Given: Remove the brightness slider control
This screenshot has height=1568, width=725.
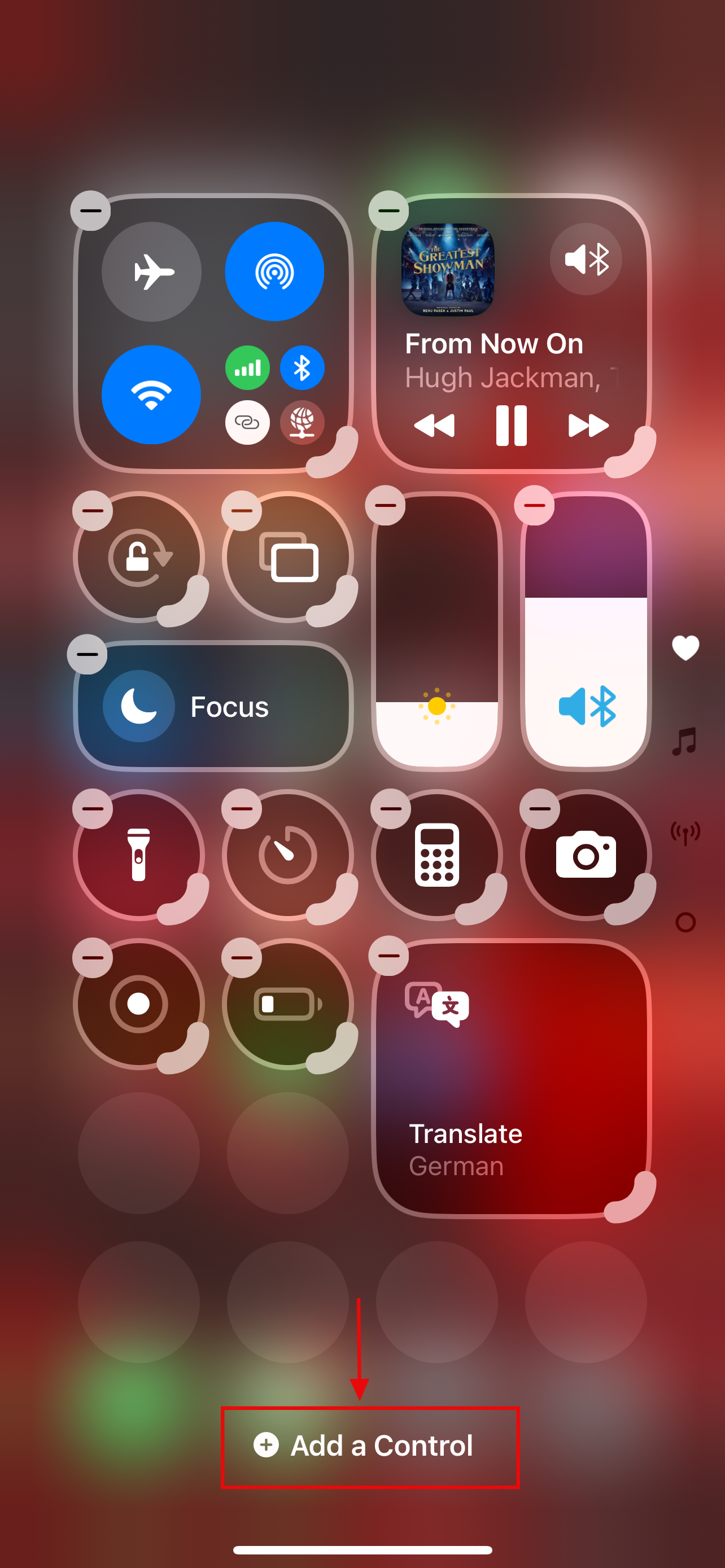Looking at the screenshot, I should [x=385, y=505].
